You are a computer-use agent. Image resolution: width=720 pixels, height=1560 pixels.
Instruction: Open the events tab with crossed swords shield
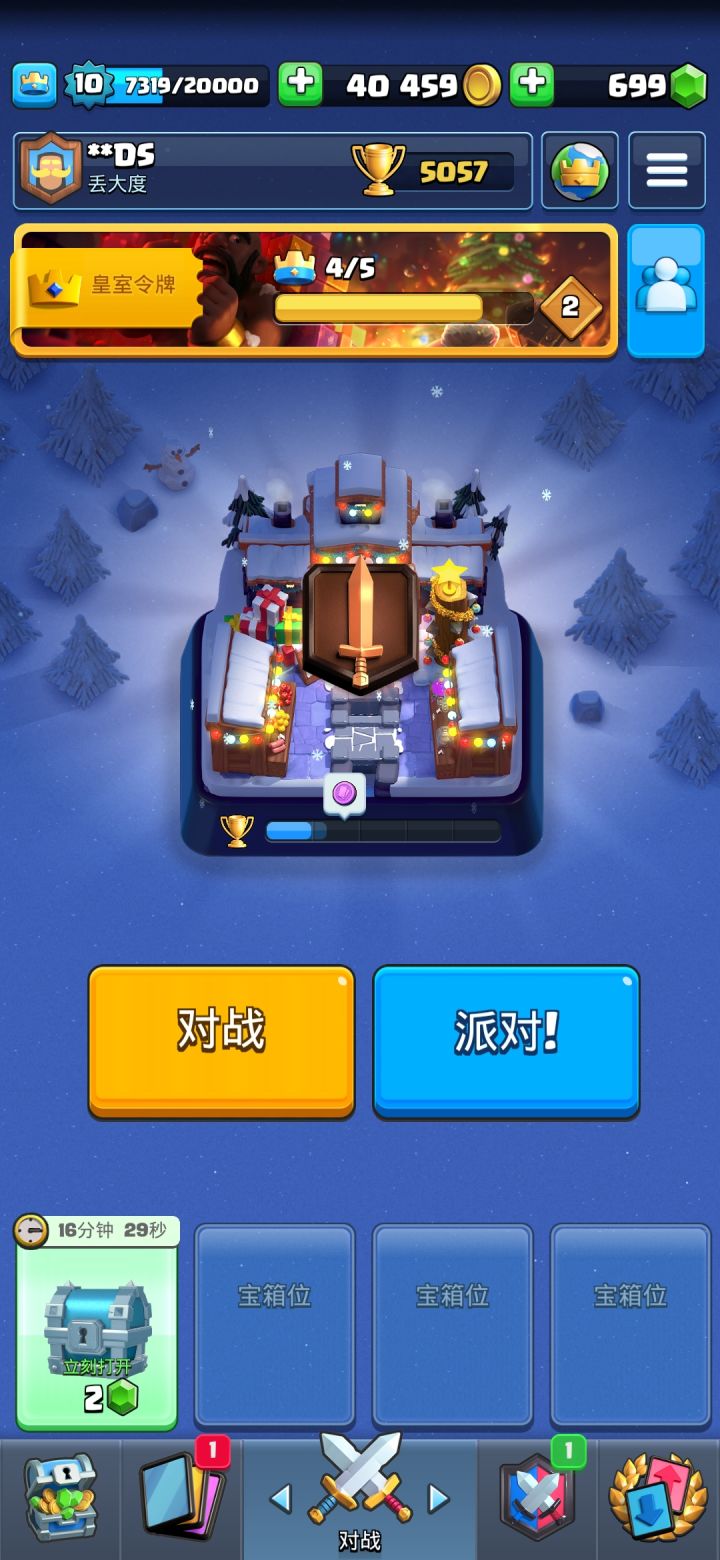click(x=540, y=1495)
